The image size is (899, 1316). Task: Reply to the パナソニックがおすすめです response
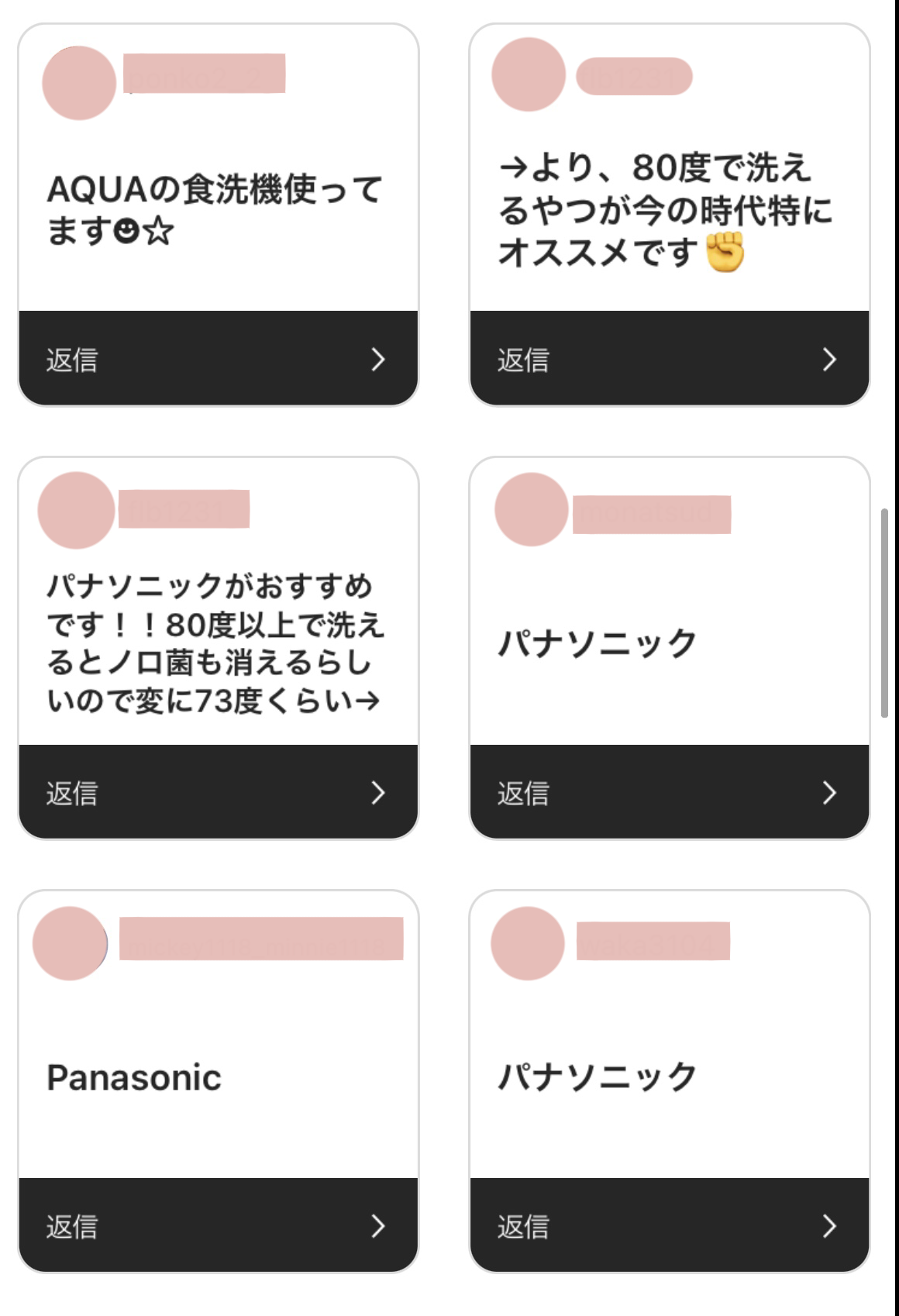(218, 792)
